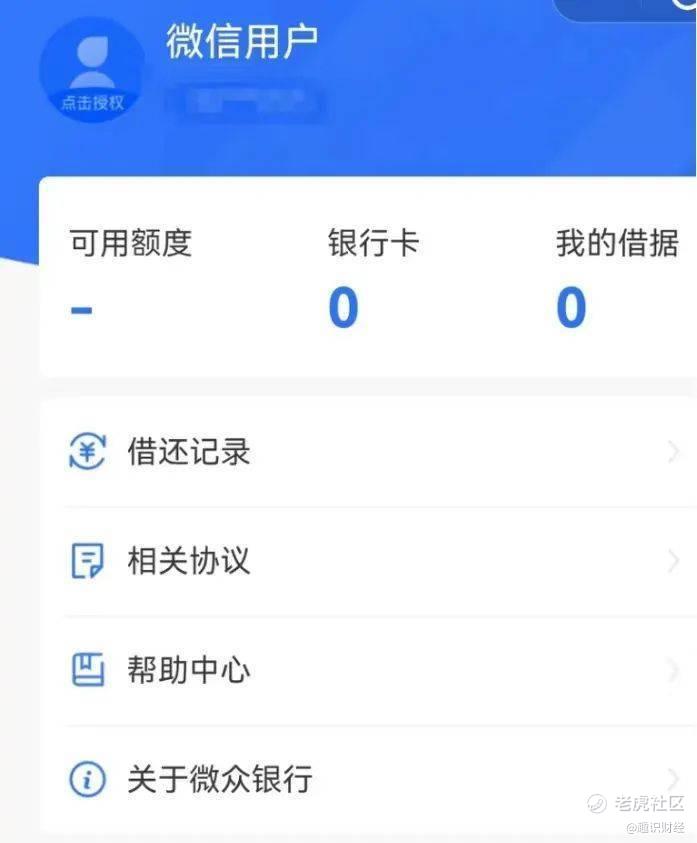Viewport: 697px width, 843px height.
Task: Tap the avatar to authorize login
Action: click(90, 70)
